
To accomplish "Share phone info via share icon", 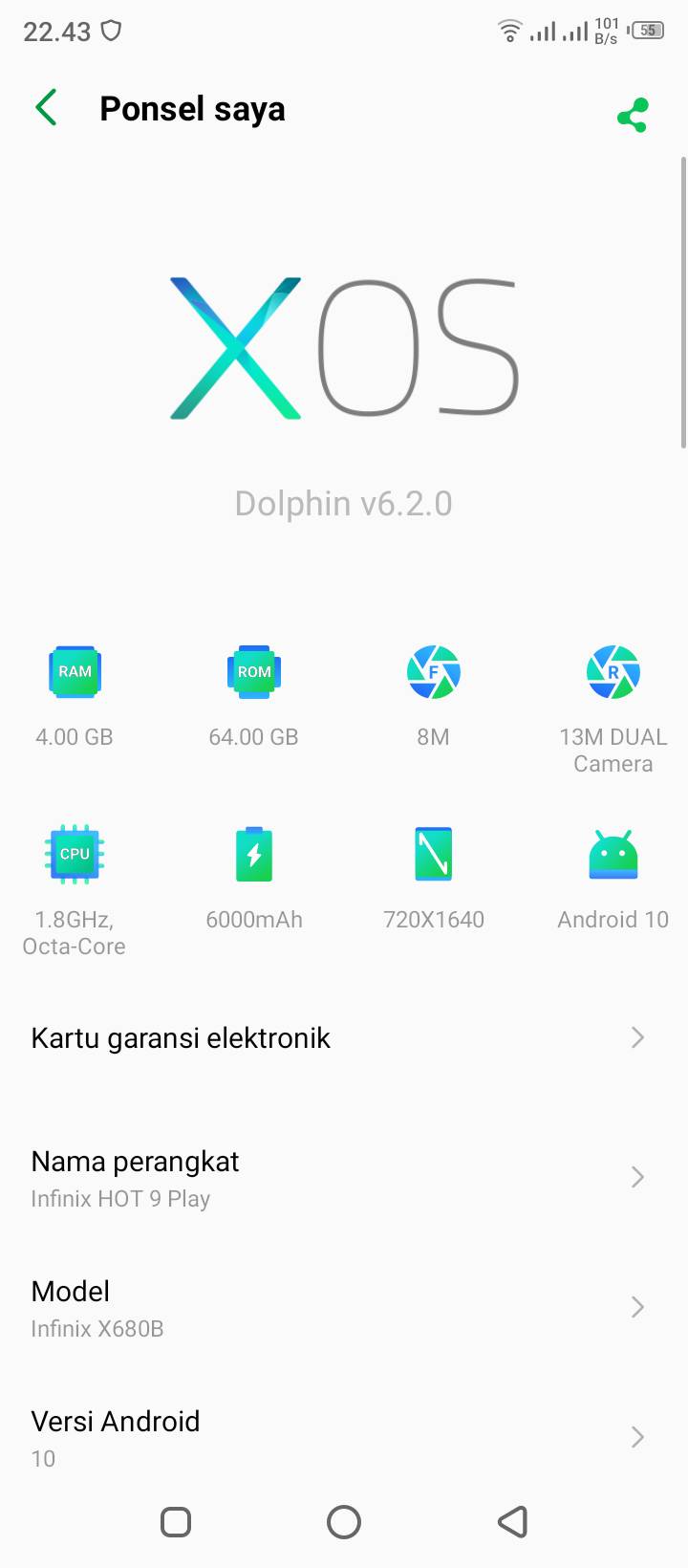I will tap(633, 115).
